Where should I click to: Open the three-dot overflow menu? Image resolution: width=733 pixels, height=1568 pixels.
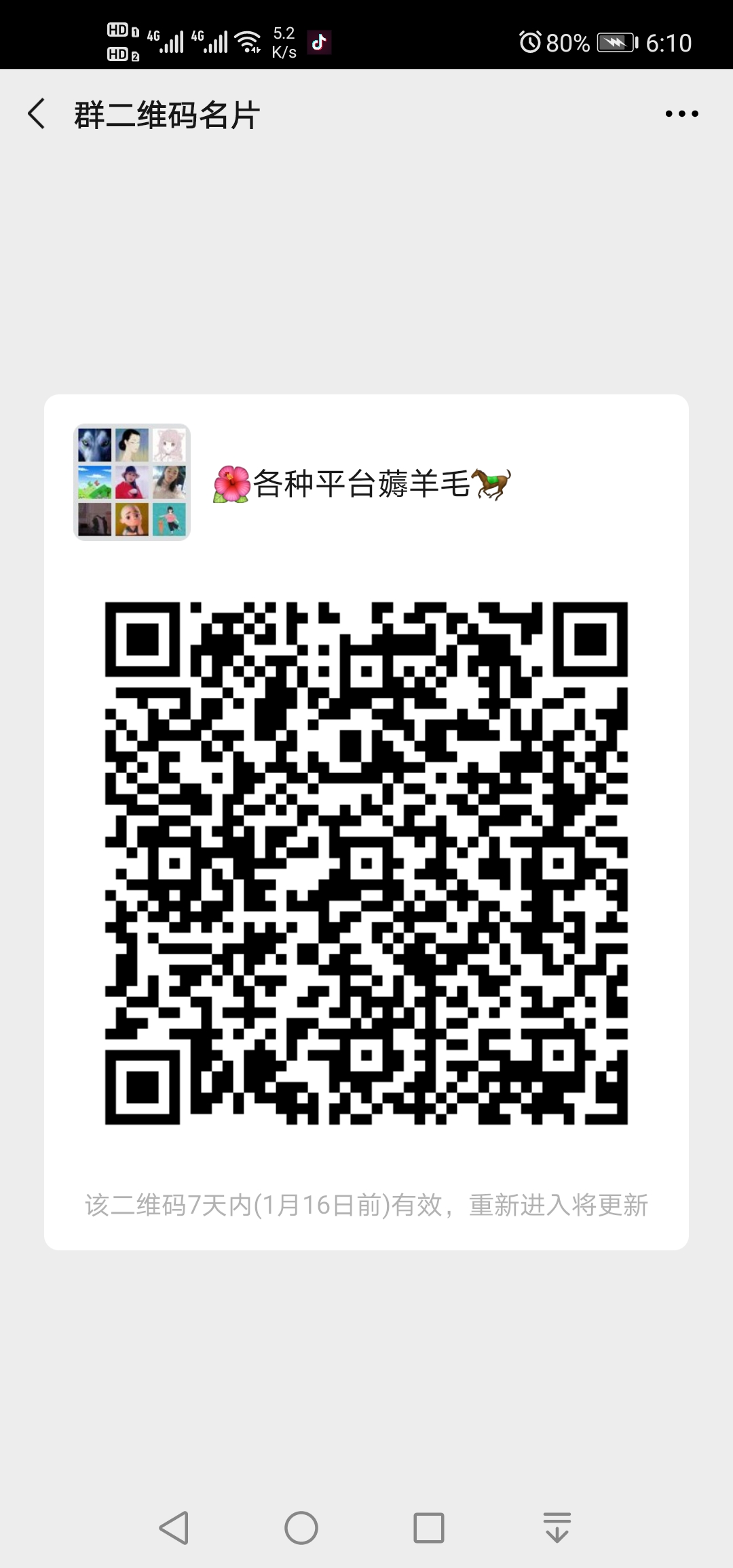pyautogui.click(x=681, y=113)
